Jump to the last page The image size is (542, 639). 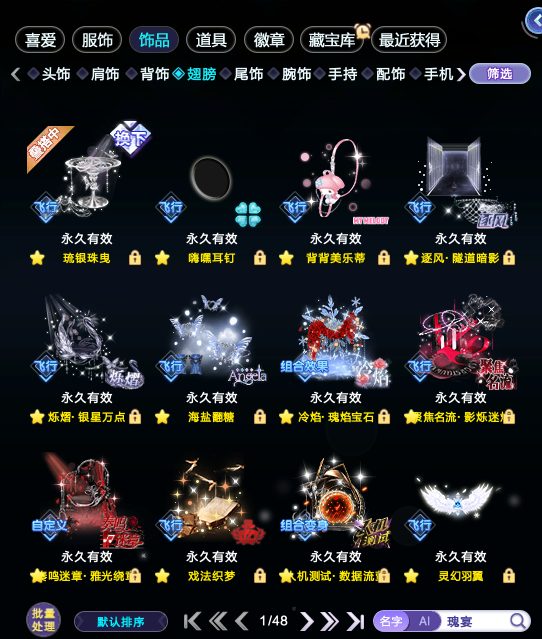(x=356, y=621)
